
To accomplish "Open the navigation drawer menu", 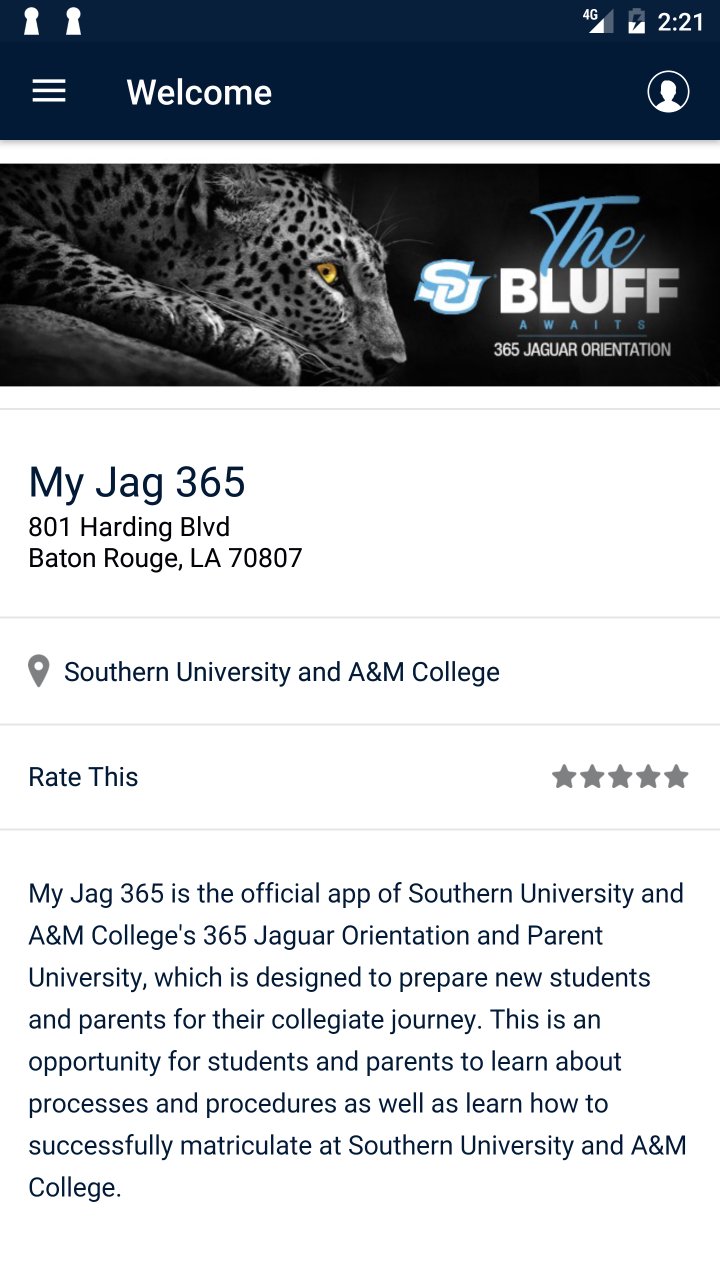I will point(48,91).
